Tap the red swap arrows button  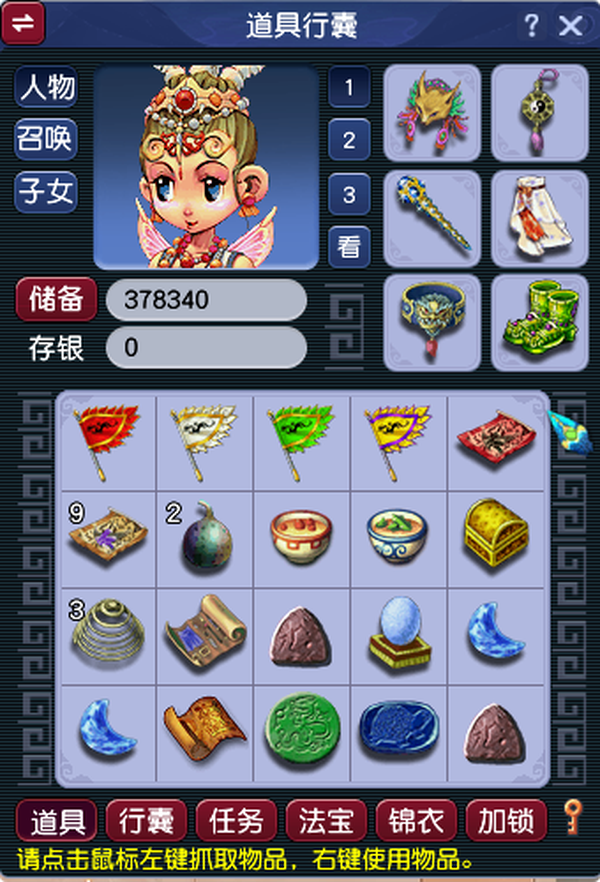(x=23, y=24)
